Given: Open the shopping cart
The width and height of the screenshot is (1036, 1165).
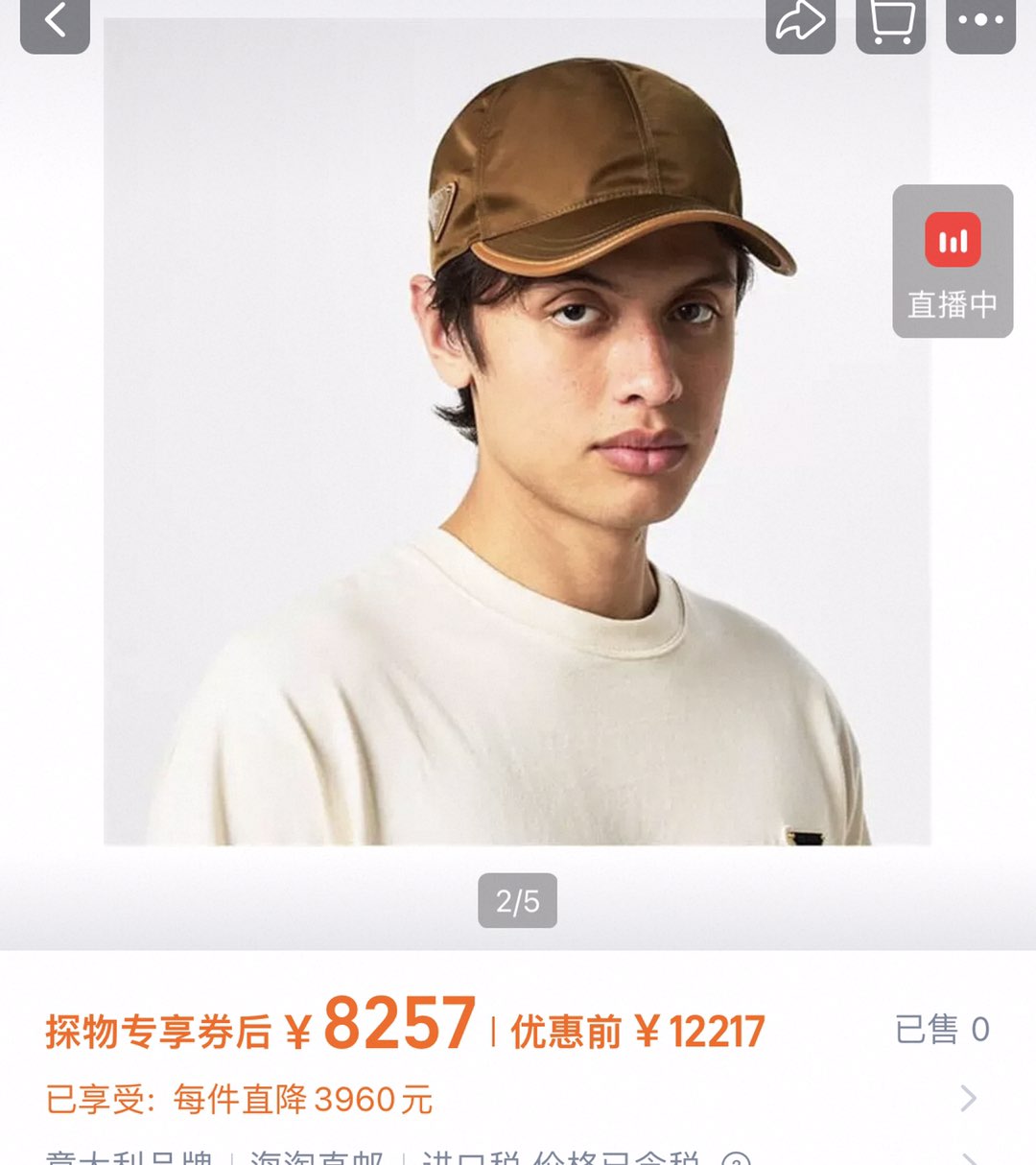Looking at the screenshot, I should click(890, 23).
